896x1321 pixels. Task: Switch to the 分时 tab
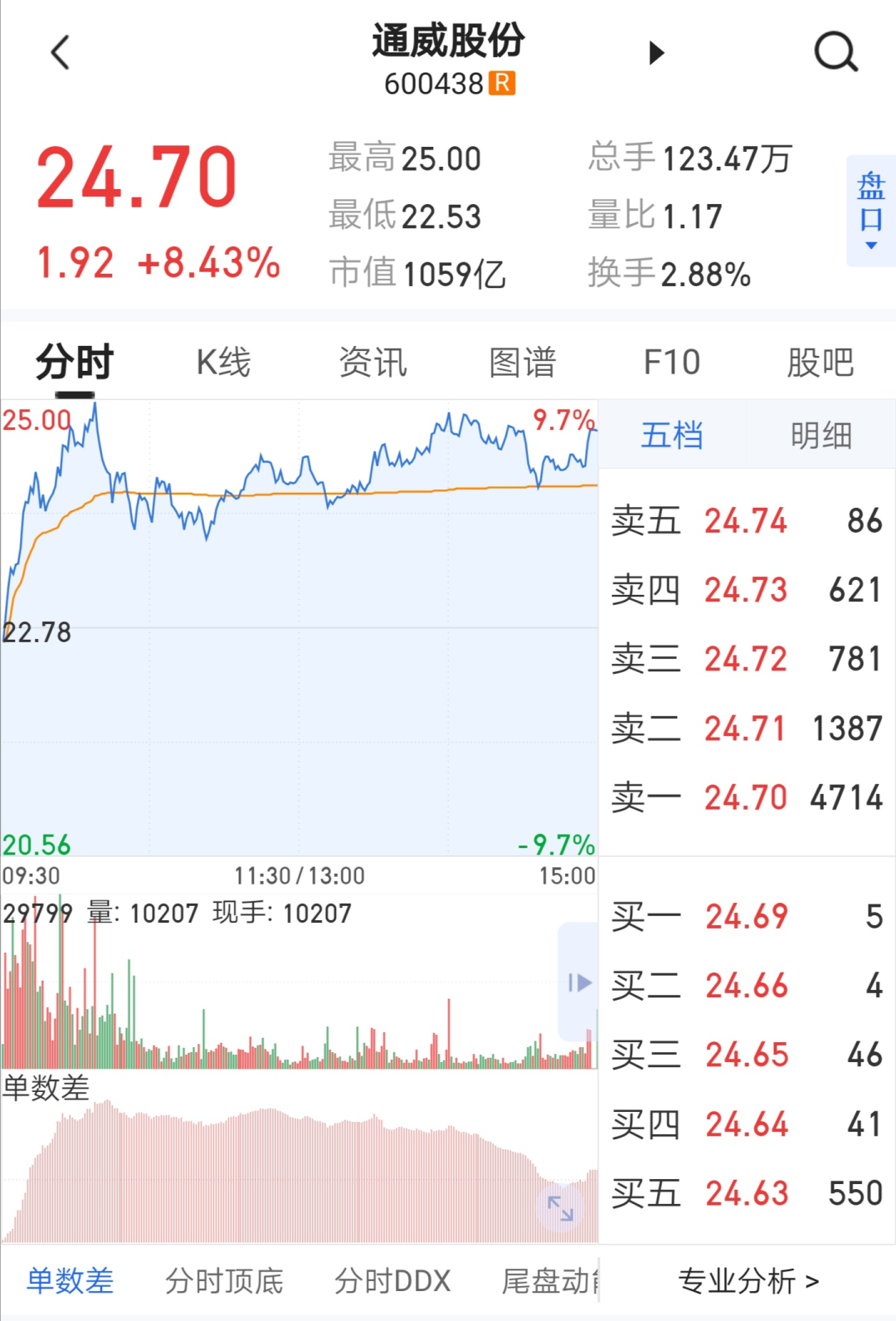75,363
